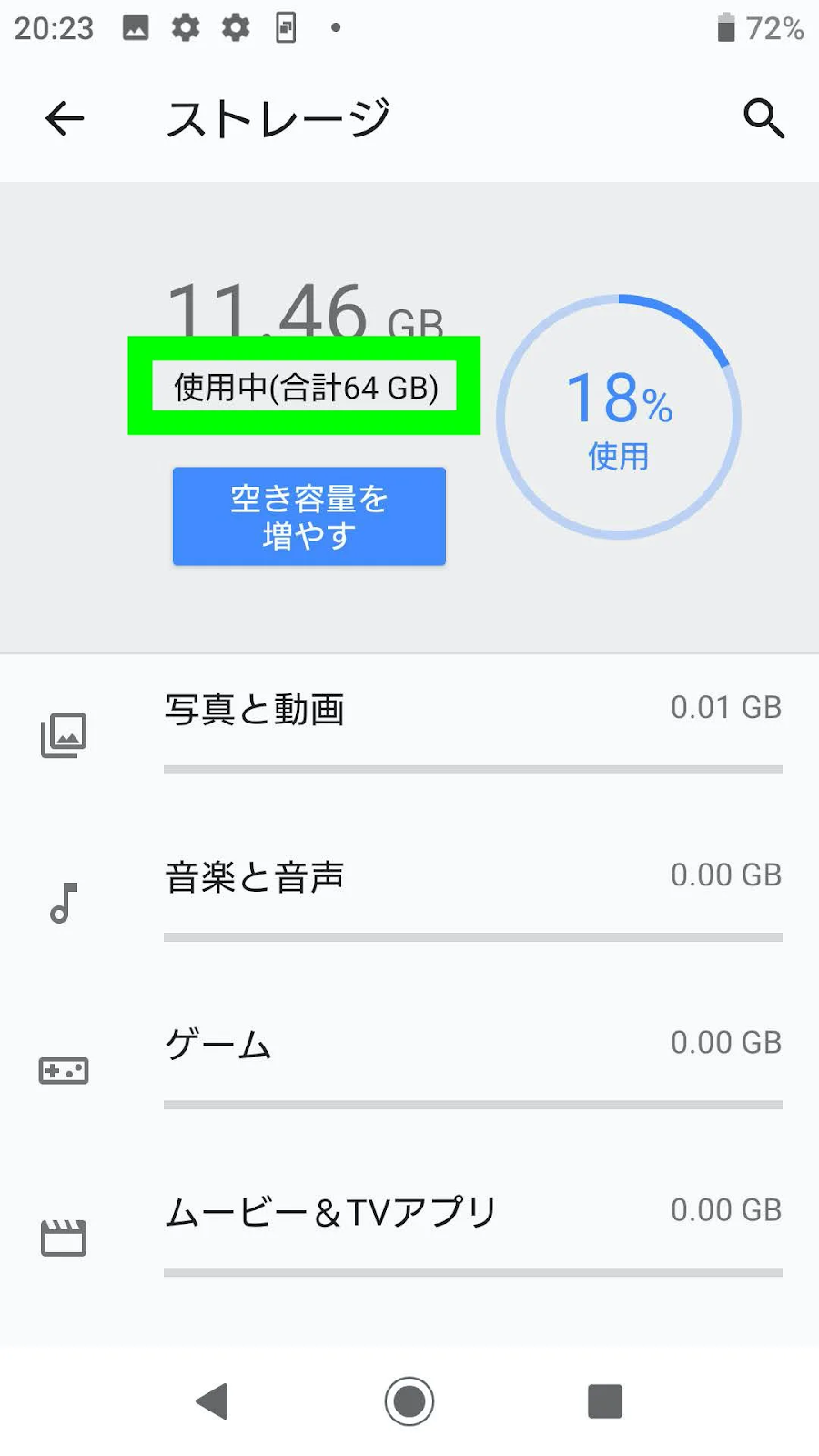Screen dimensions: 819x1456
Task: Tap the system home button
Action: click(409, 1401)
